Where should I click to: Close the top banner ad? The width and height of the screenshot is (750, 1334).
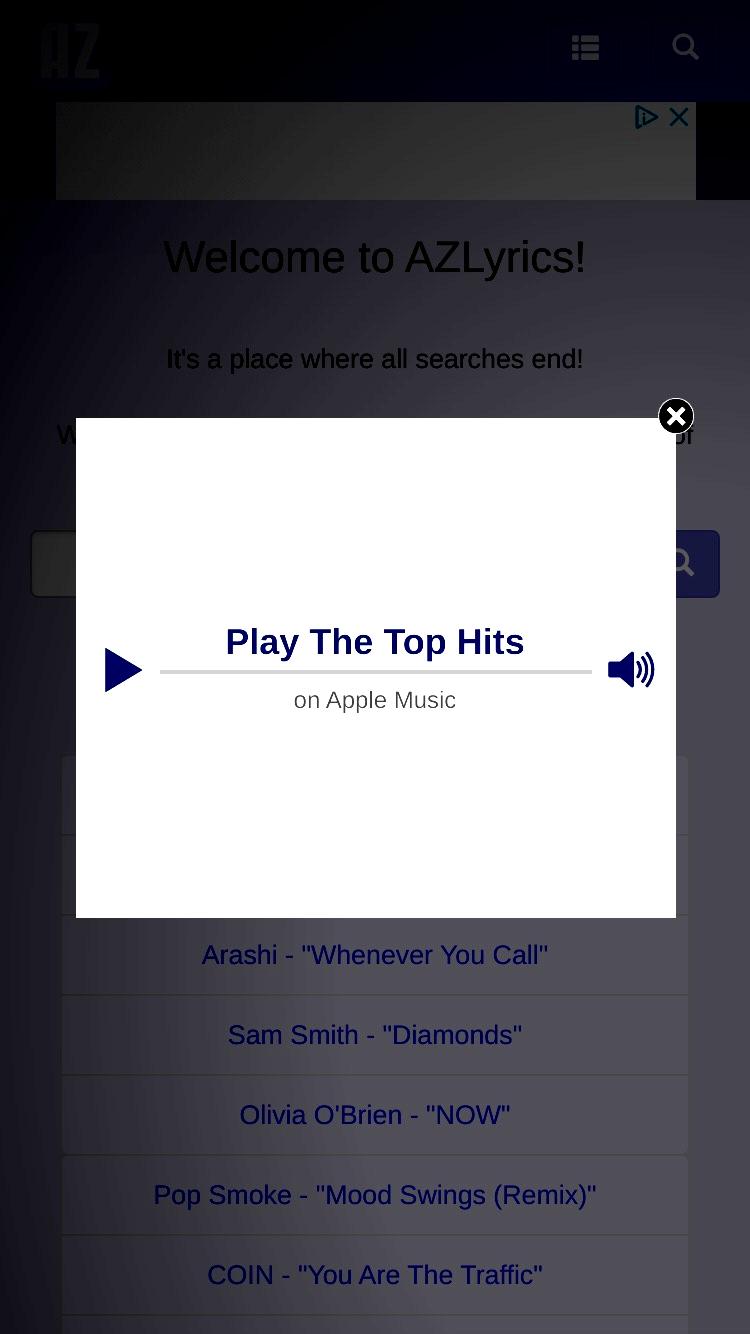679,117
